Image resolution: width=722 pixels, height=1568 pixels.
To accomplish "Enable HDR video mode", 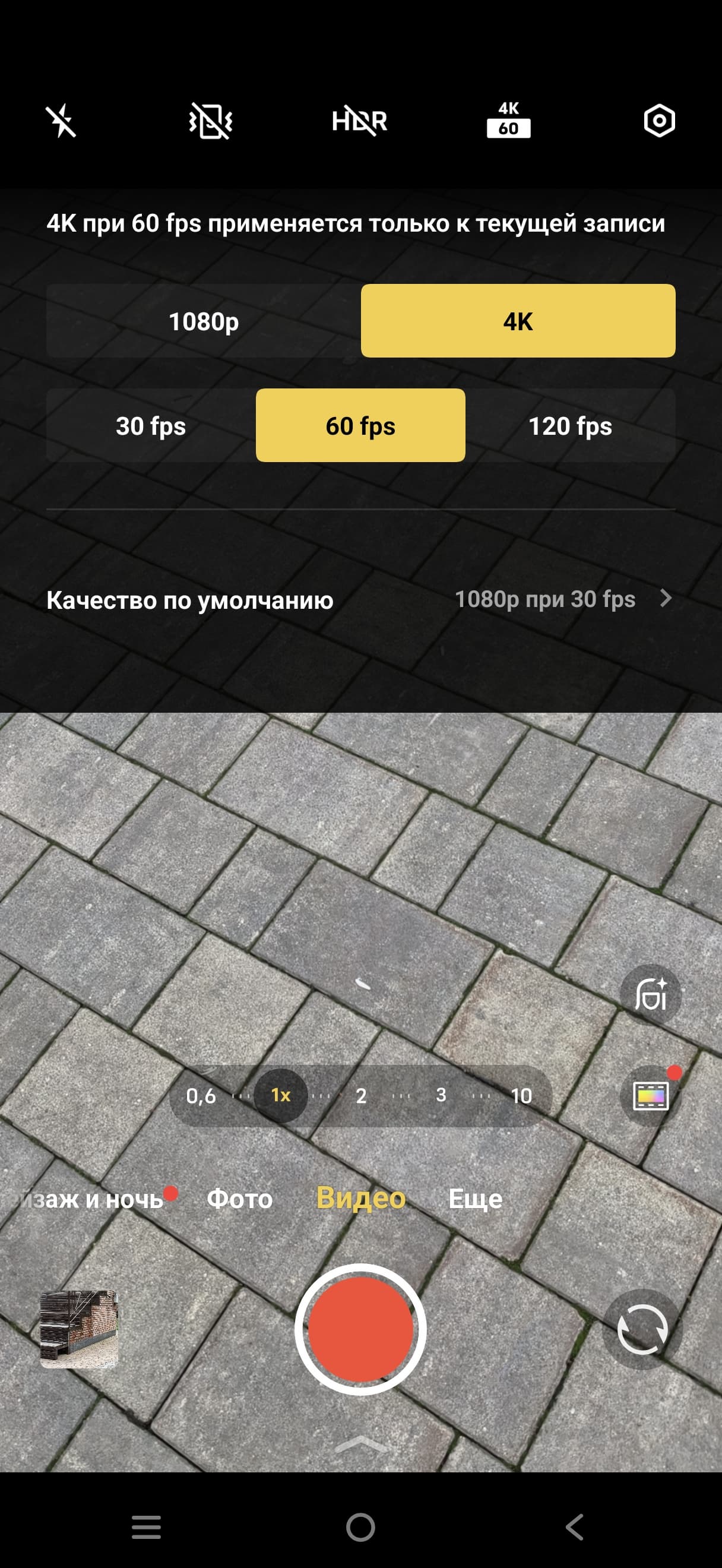I will point(359,121).
